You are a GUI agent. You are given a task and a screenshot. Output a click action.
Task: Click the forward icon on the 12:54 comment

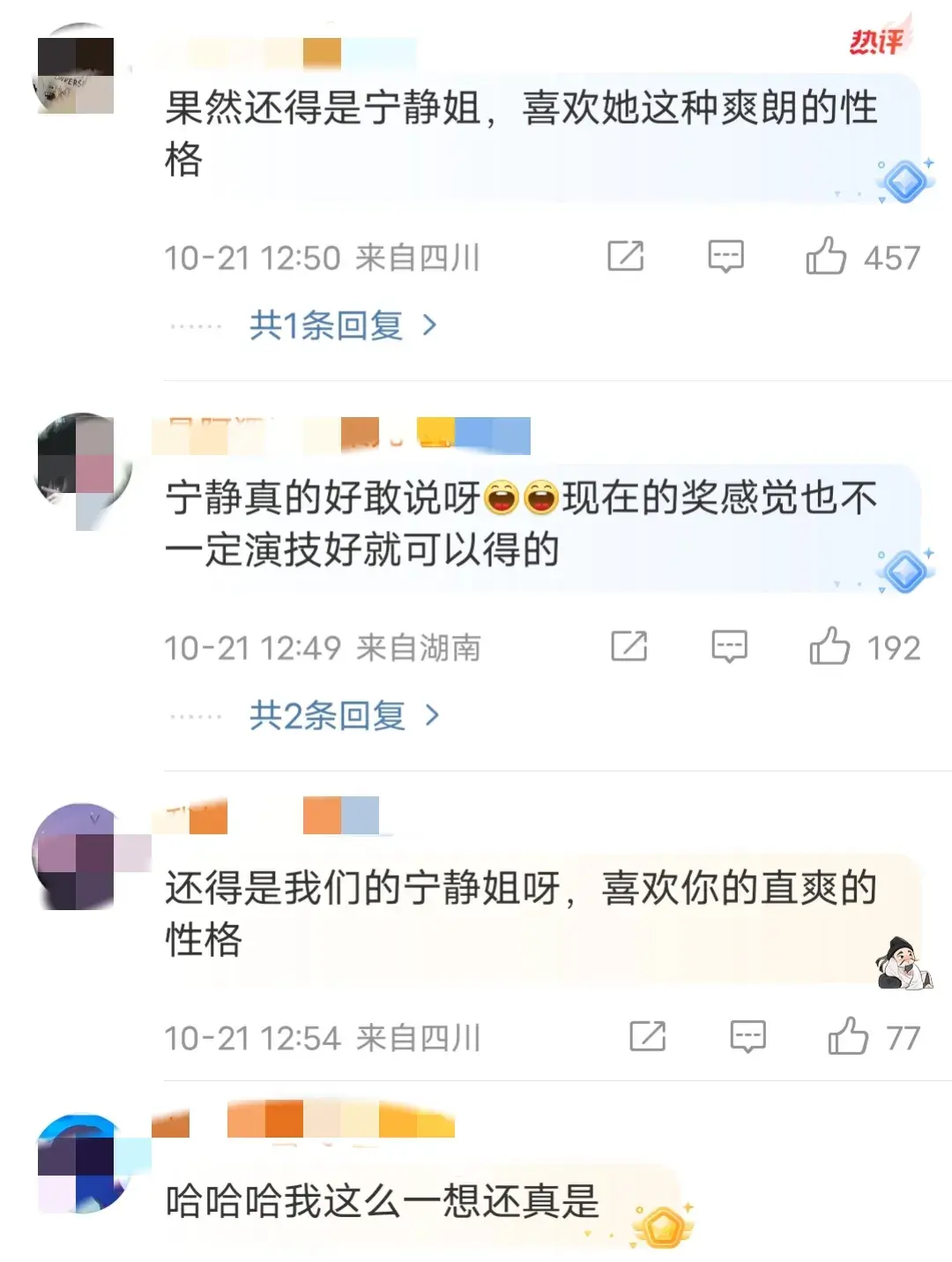pyautogui.click(x=649, y=1034)
